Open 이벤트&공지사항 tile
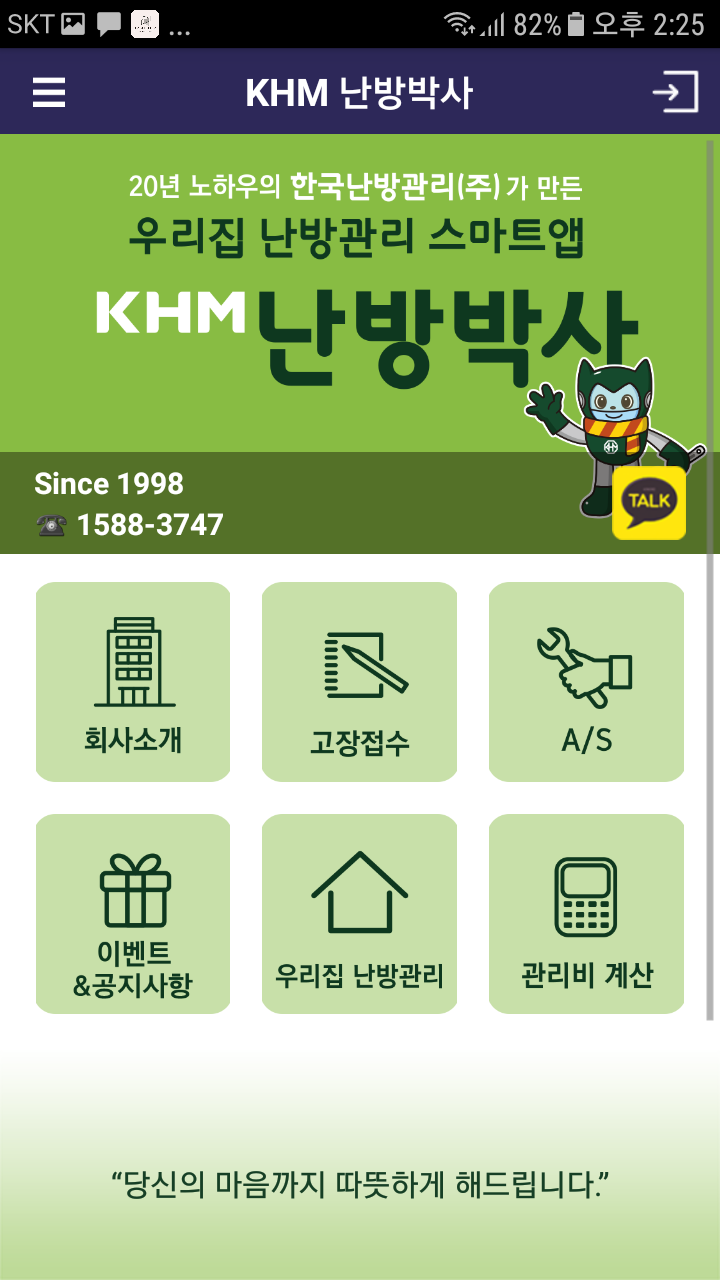 tap(133, 914)
